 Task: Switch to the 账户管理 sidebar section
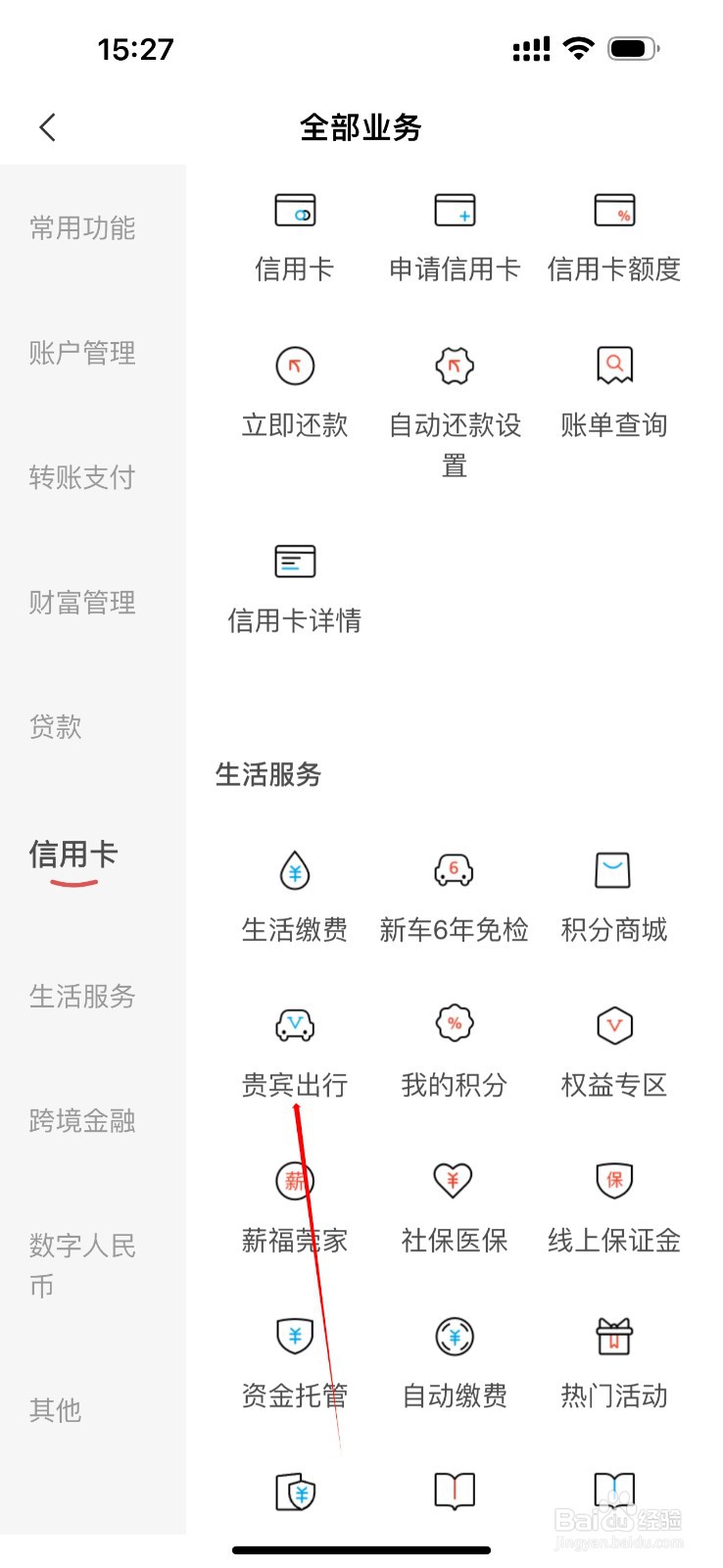pyautogui.click(x=81, y=354)
